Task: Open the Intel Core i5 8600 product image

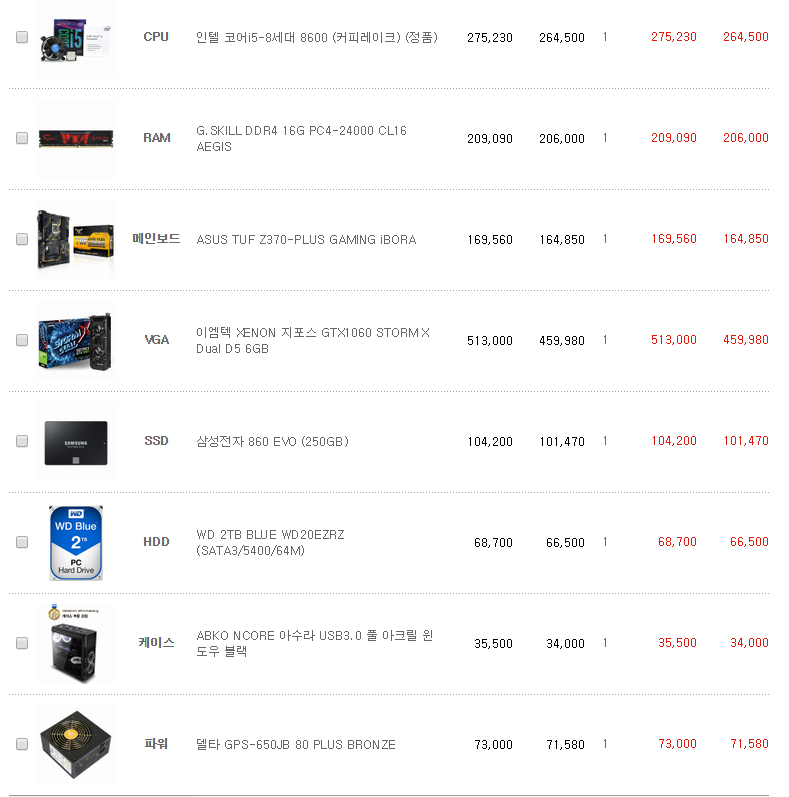Action: click(x=76, y=40)
